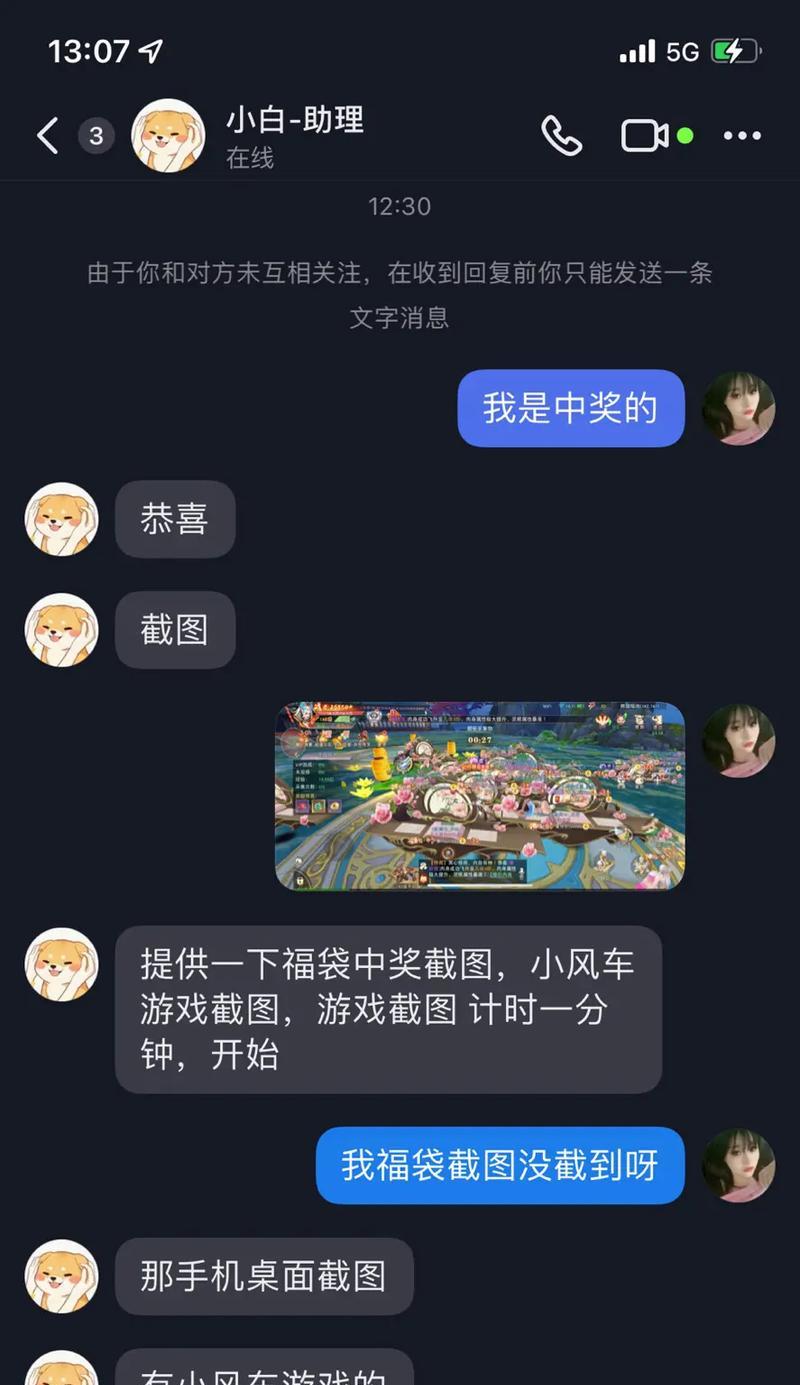Start a video call with 小白-助理
Screen dimensions: 800x1385
coord(645,136)
